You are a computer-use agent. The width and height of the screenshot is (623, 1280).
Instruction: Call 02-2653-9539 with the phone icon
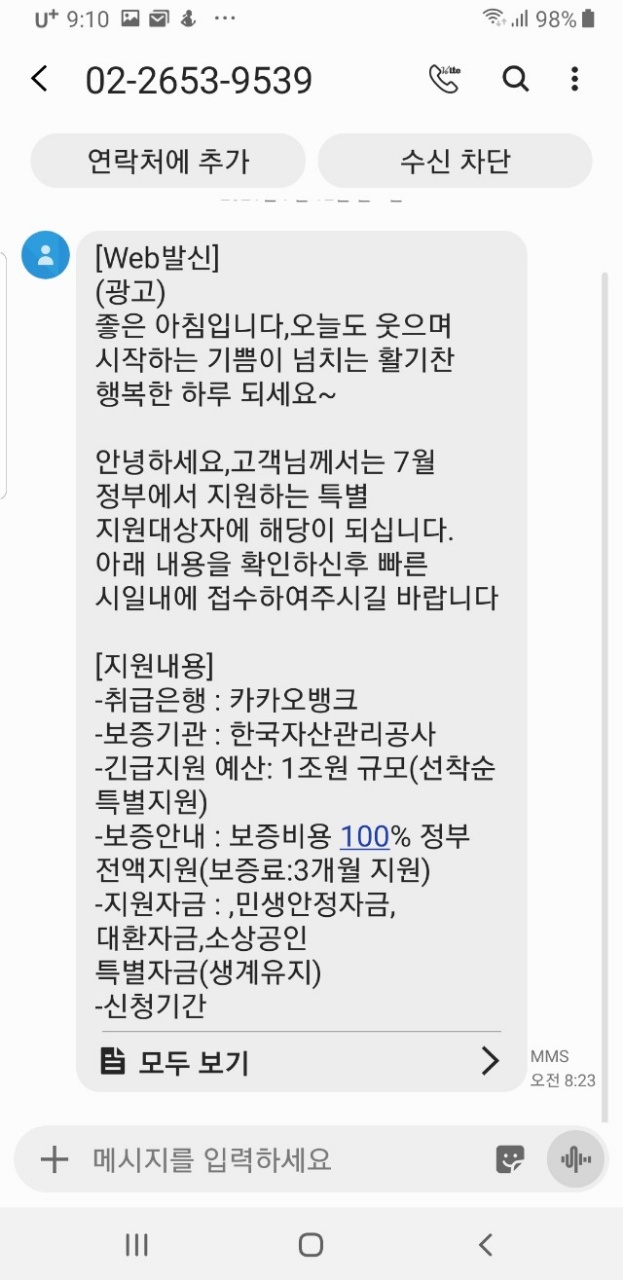(x=443, y=79)
